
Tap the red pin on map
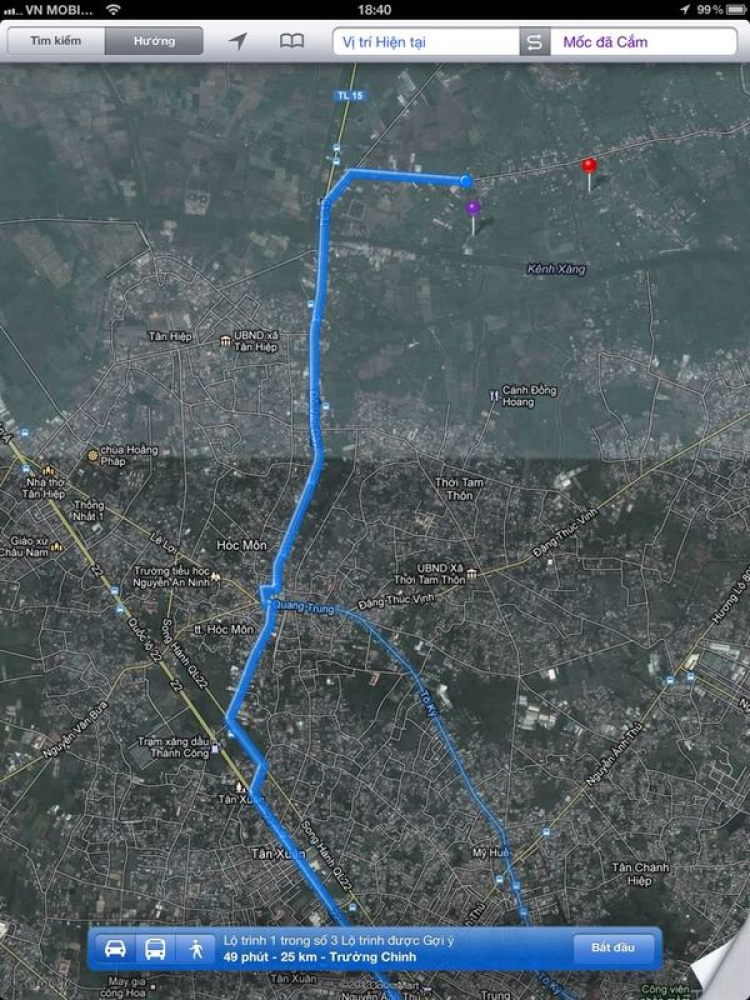[x=589, y=167]
